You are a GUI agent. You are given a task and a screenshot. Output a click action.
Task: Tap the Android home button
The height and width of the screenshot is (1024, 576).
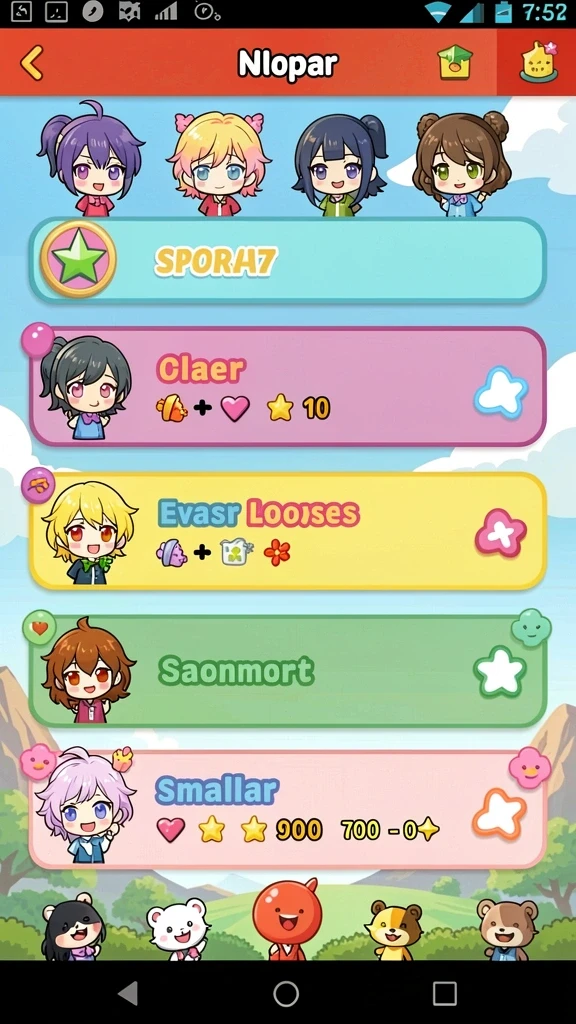pyautogui.click(x=286, y=993)
